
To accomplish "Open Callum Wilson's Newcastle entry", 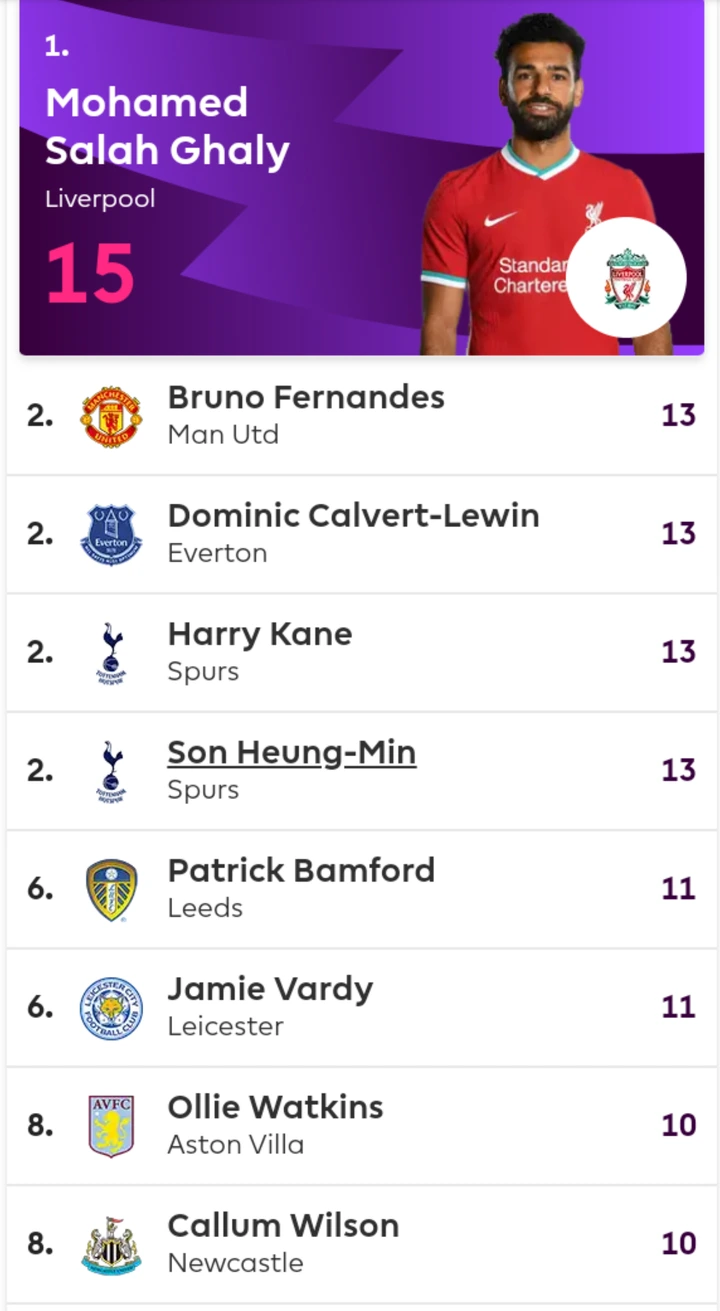I will (x=361, y=1243).
